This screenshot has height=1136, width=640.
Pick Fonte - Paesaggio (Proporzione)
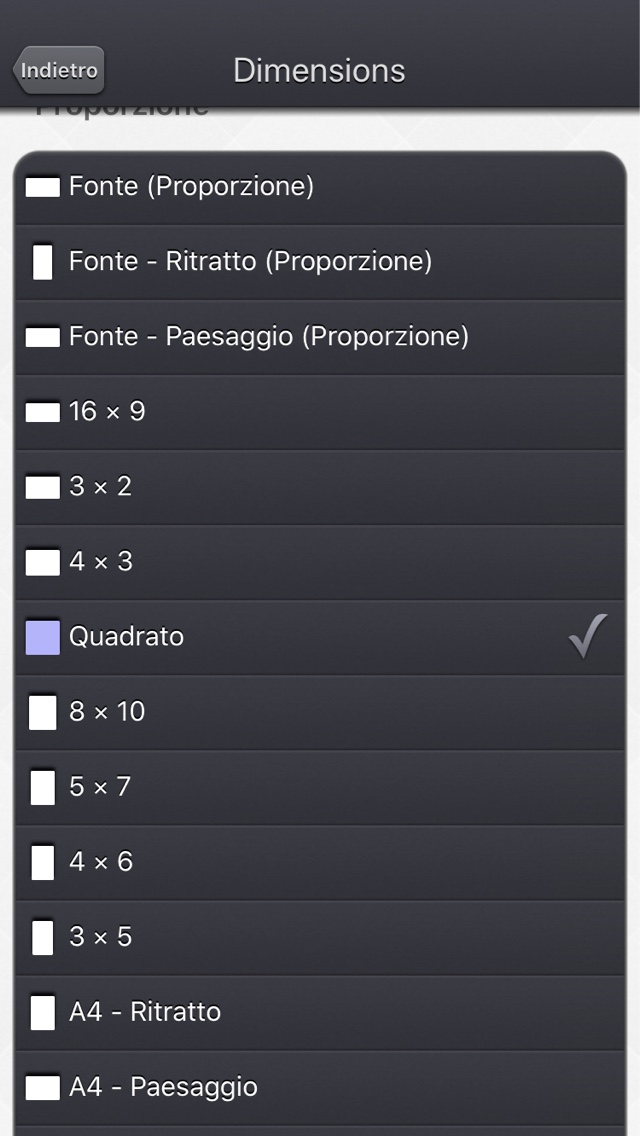pyautogui.click(x=320, y=338)
